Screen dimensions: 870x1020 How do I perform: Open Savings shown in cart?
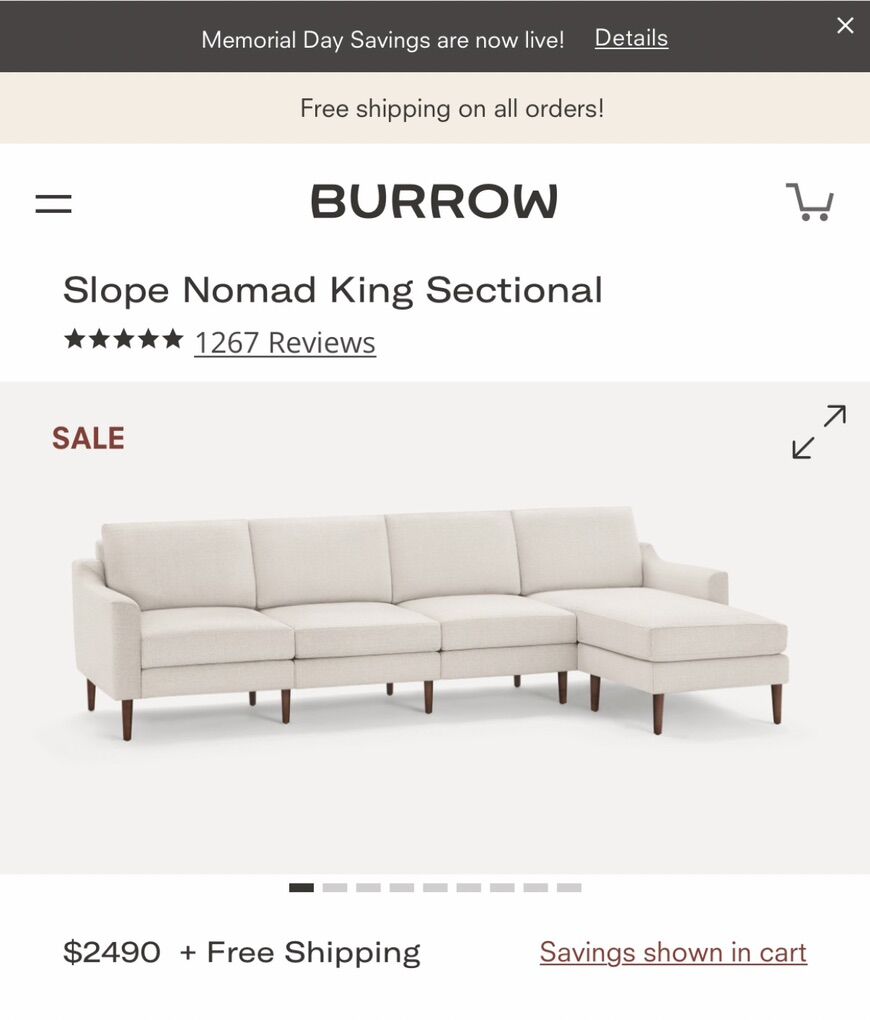tap(672, 953)
